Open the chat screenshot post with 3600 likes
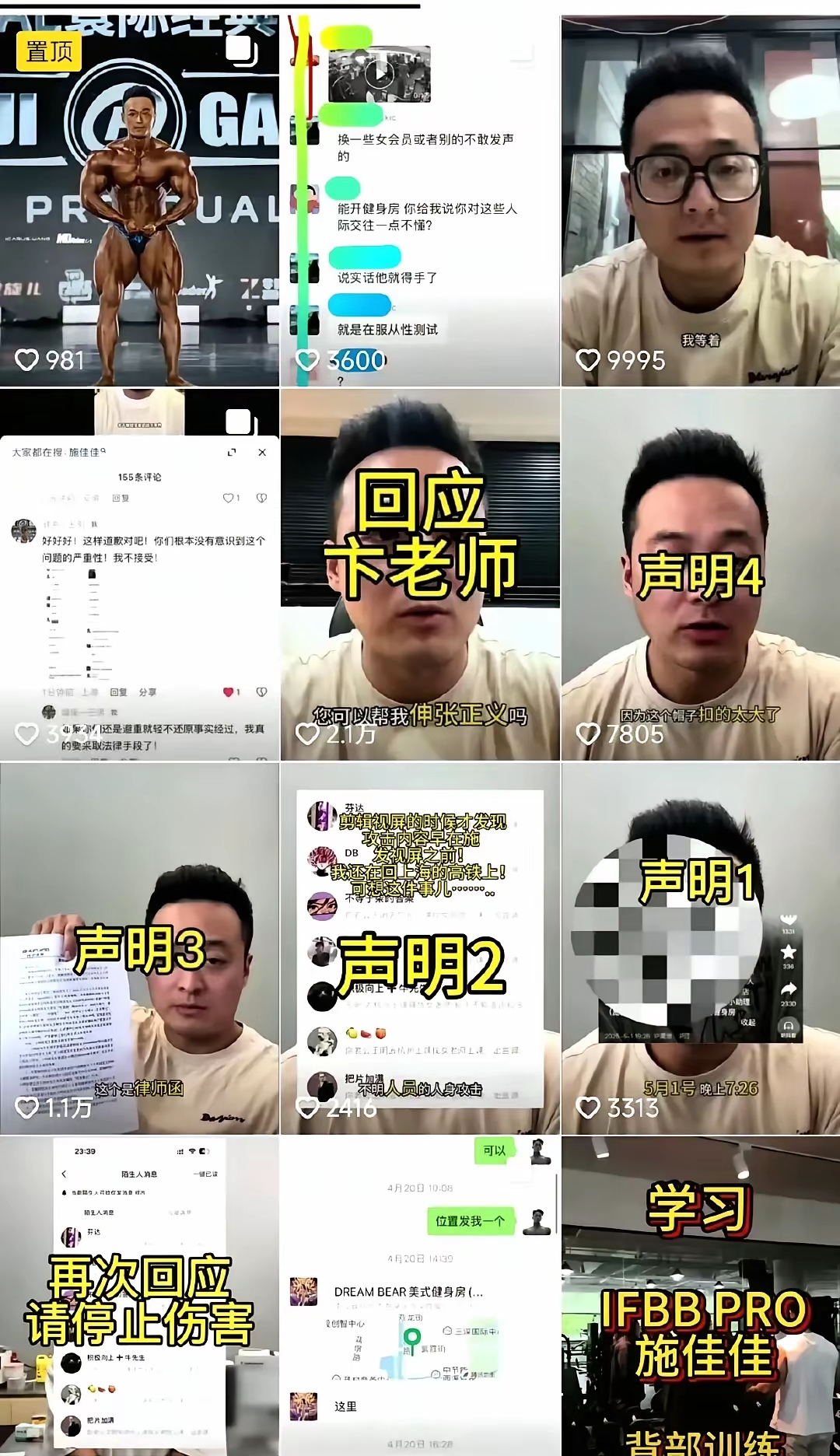This screenshot has width=840, height=1456. point(420,202)
